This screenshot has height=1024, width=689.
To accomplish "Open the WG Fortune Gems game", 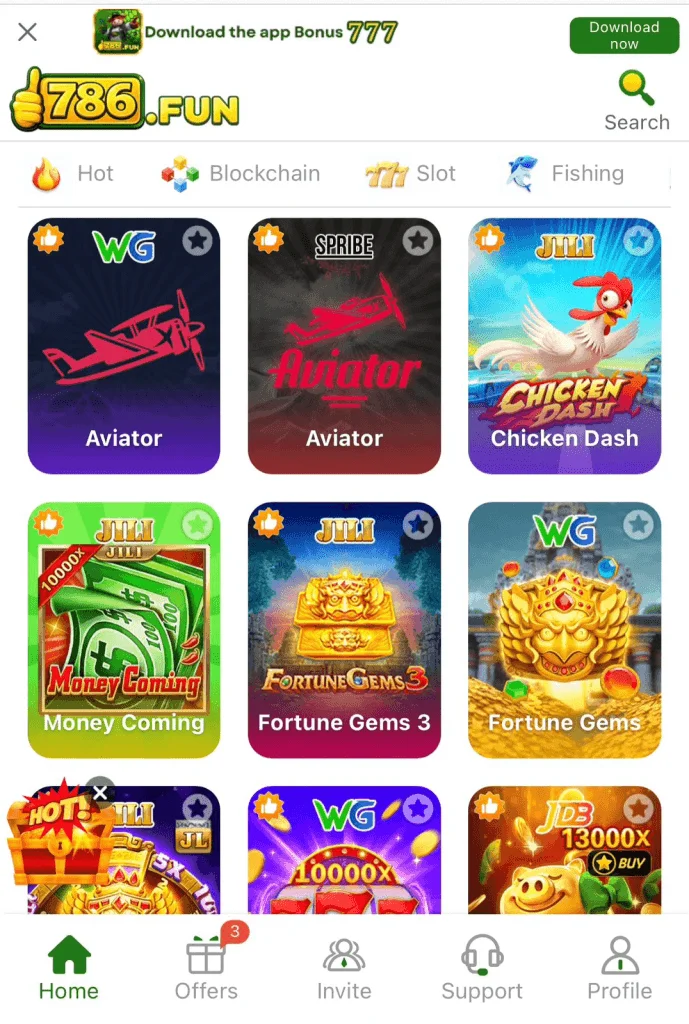I will click(x=564, y=630).
